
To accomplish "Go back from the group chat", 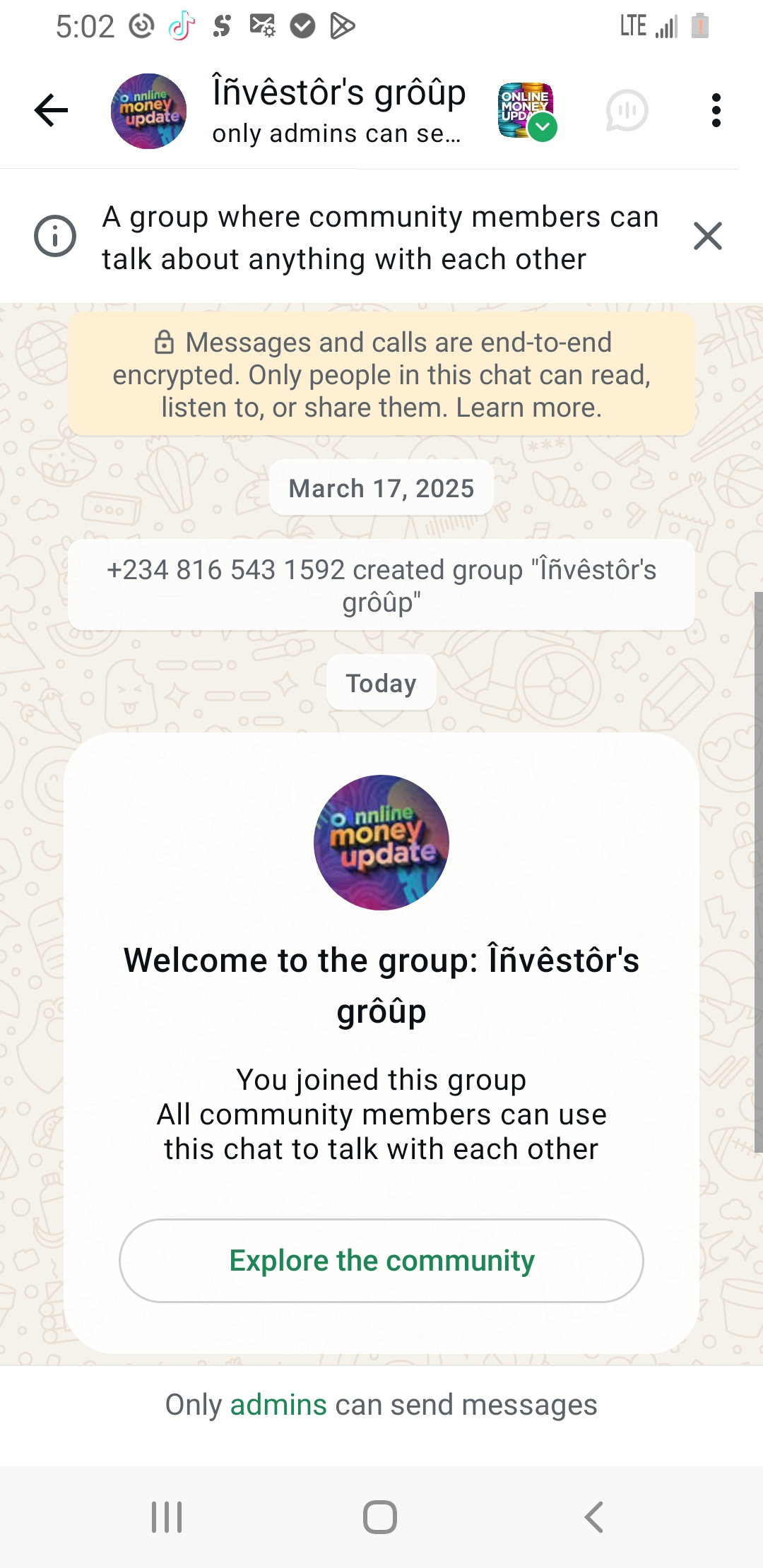I will click(x=51, y=110).
